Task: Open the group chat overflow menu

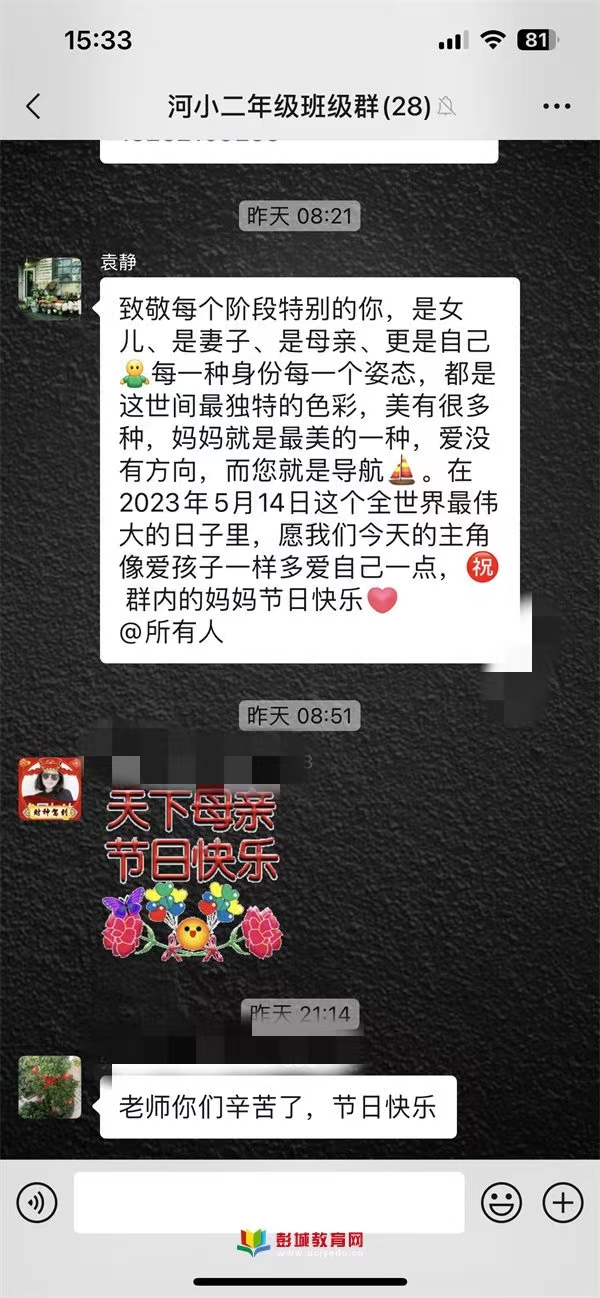Action: click(556, 106)
